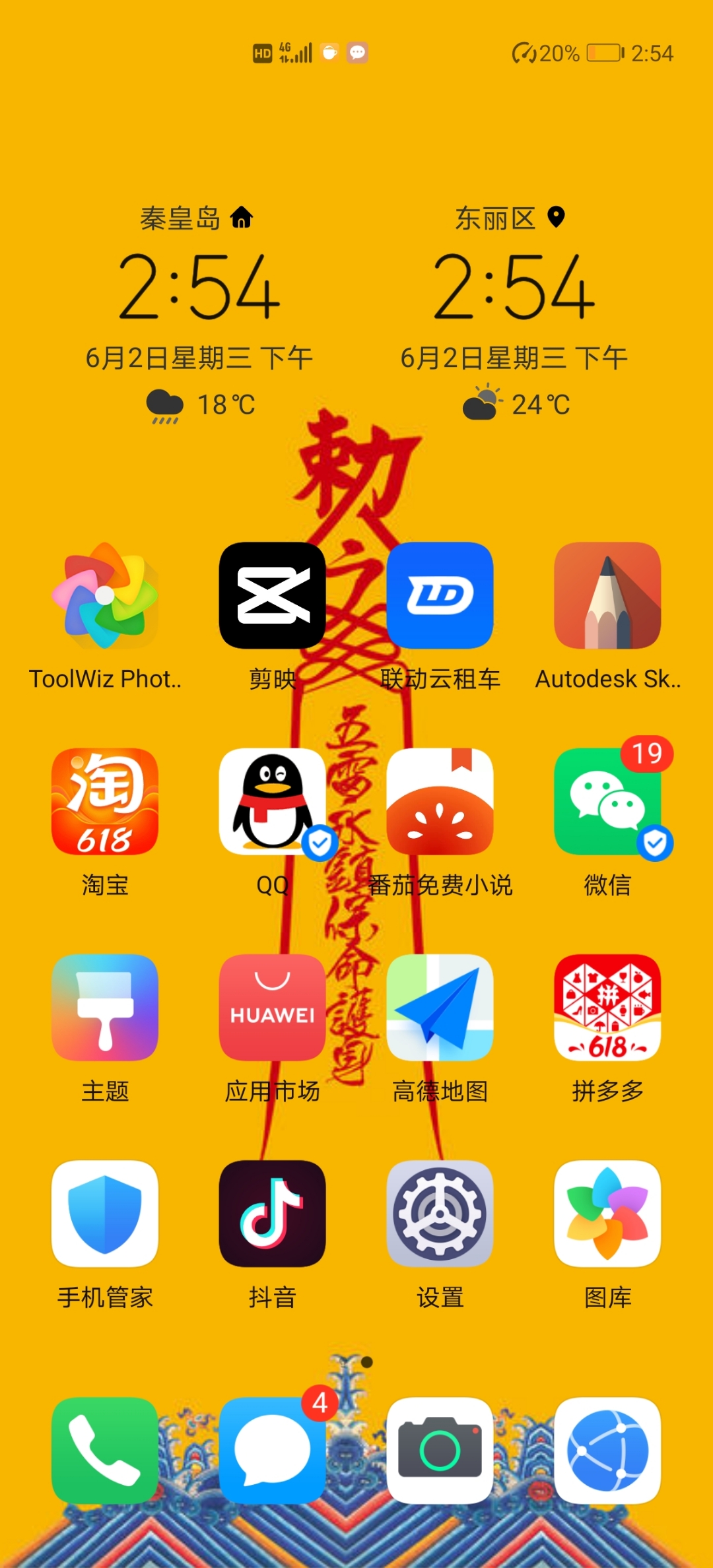
Task: Open 拼多多 shopping app
Action: [607, 1007]
